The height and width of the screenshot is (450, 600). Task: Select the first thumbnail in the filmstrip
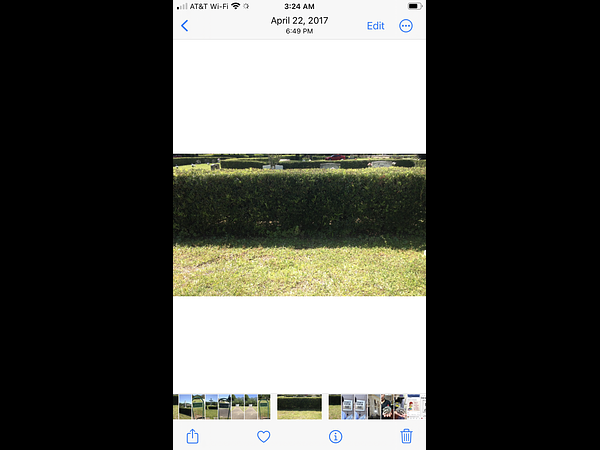click(177, 406)
